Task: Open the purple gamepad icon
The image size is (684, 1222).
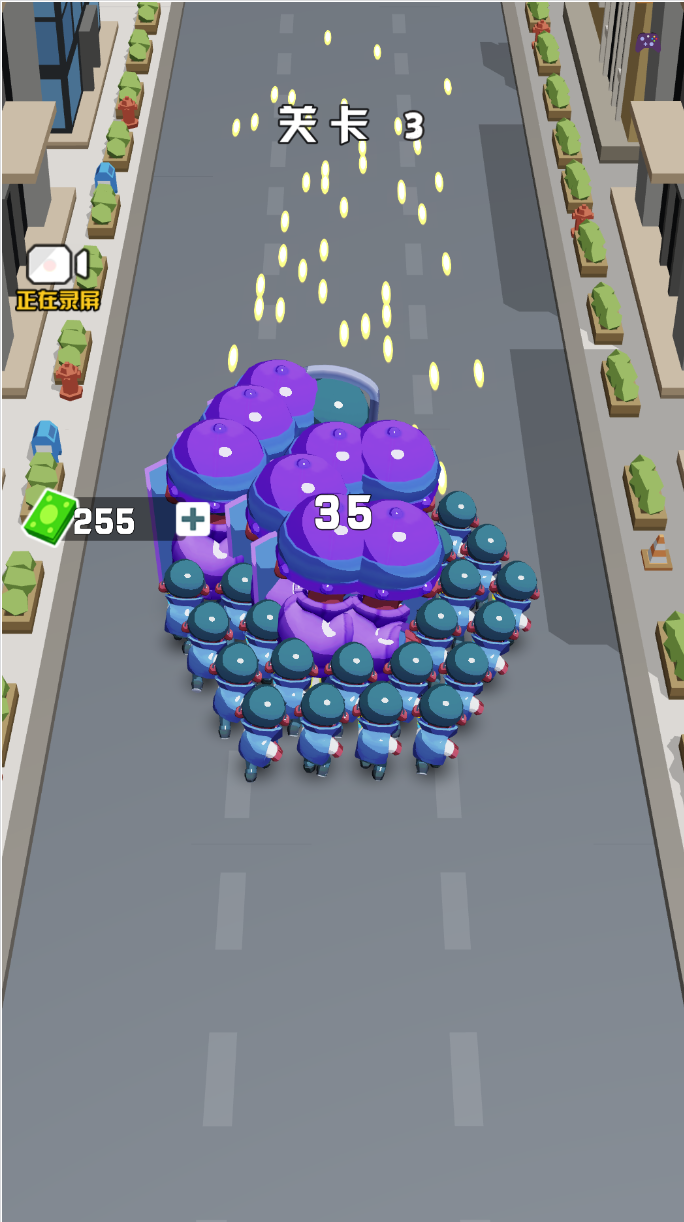Action: click(x=648, y=42)
